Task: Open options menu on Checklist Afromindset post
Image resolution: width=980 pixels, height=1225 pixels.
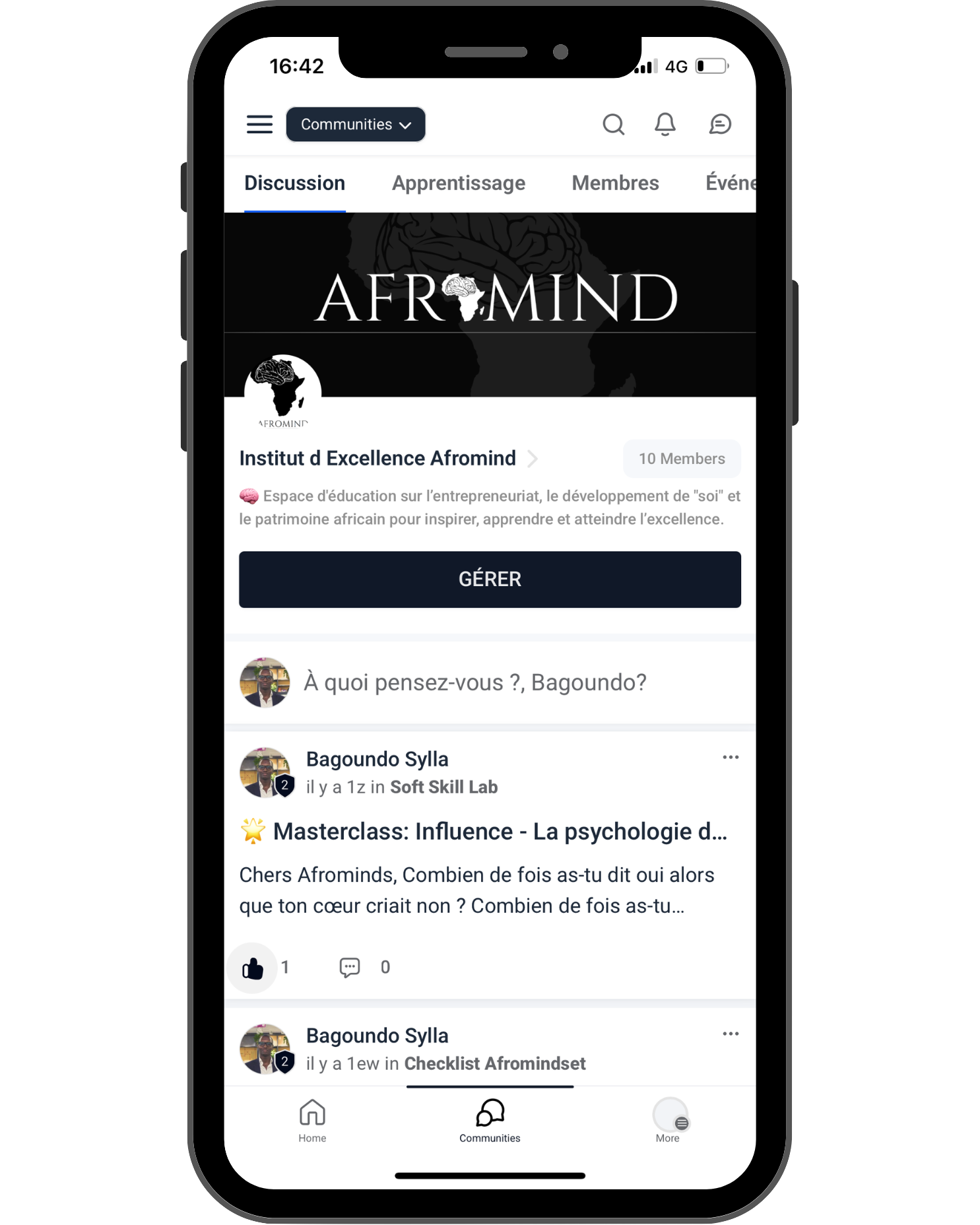Action: [730, 1034]
